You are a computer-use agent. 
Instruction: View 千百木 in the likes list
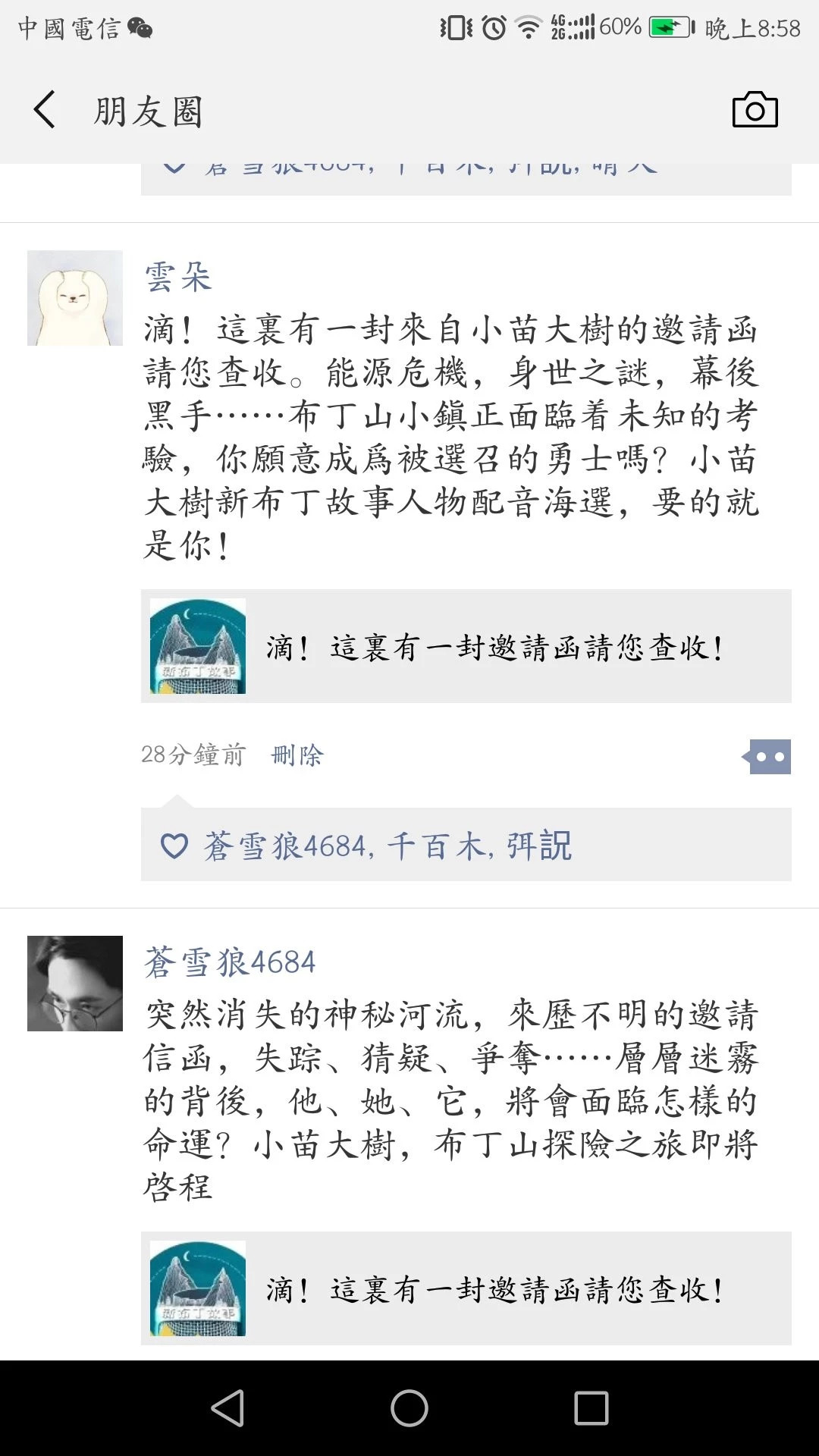pos(438,846)
